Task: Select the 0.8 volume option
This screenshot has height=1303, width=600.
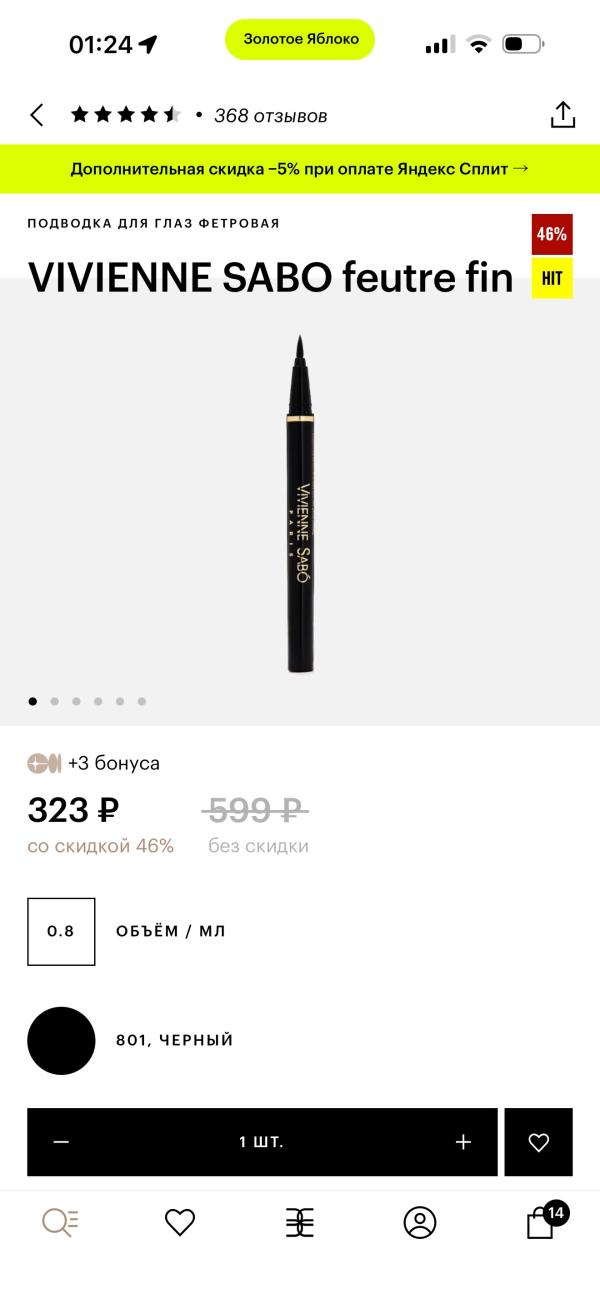Action: coord(61,931)
